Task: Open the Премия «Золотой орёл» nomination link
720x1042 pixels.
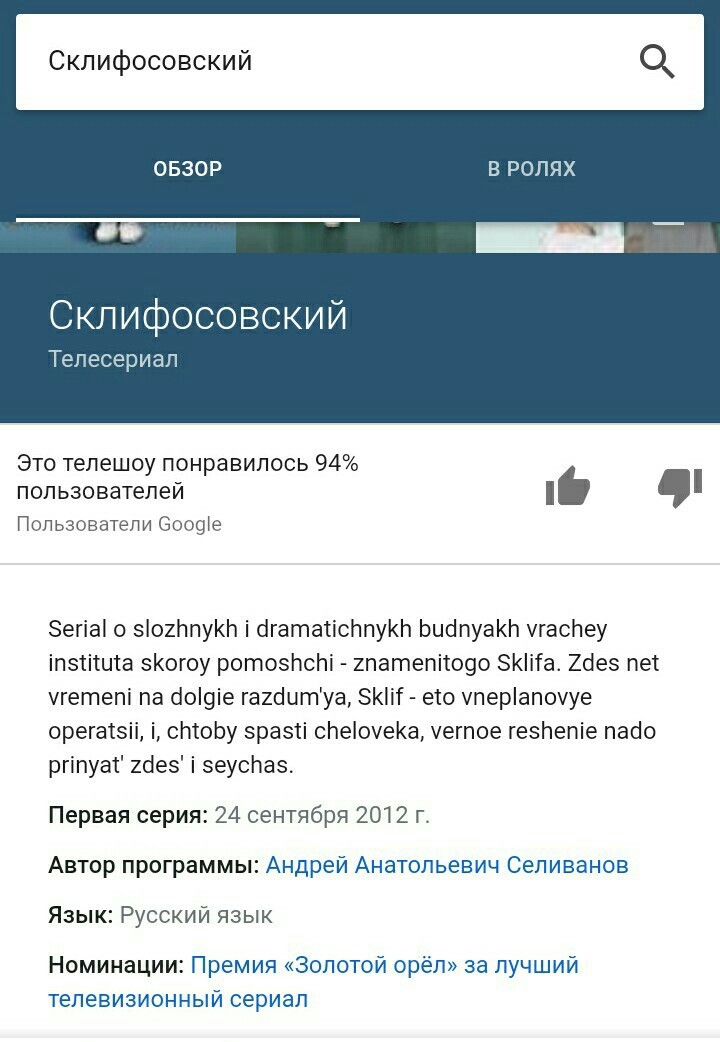Action: coord(384,966)
